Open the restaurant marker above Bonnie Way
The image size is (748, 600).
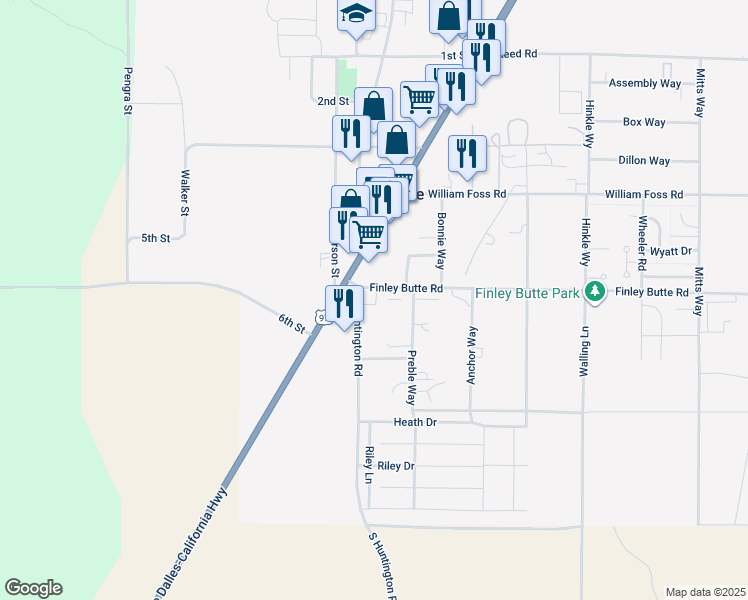(467, 153)
